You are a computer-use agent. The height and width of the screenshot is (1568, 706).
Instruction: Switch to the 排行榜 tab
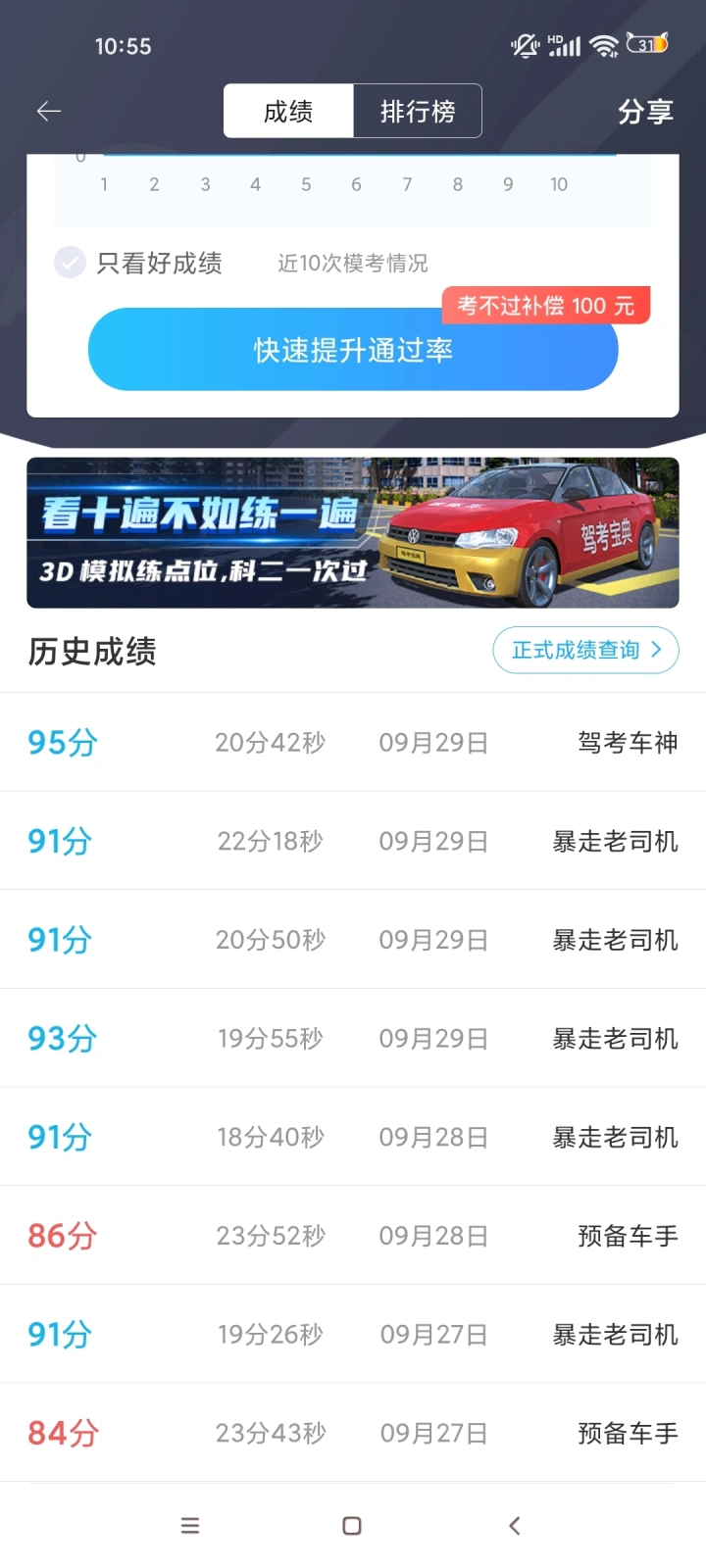pyautogui.click(x=418, y=111)
